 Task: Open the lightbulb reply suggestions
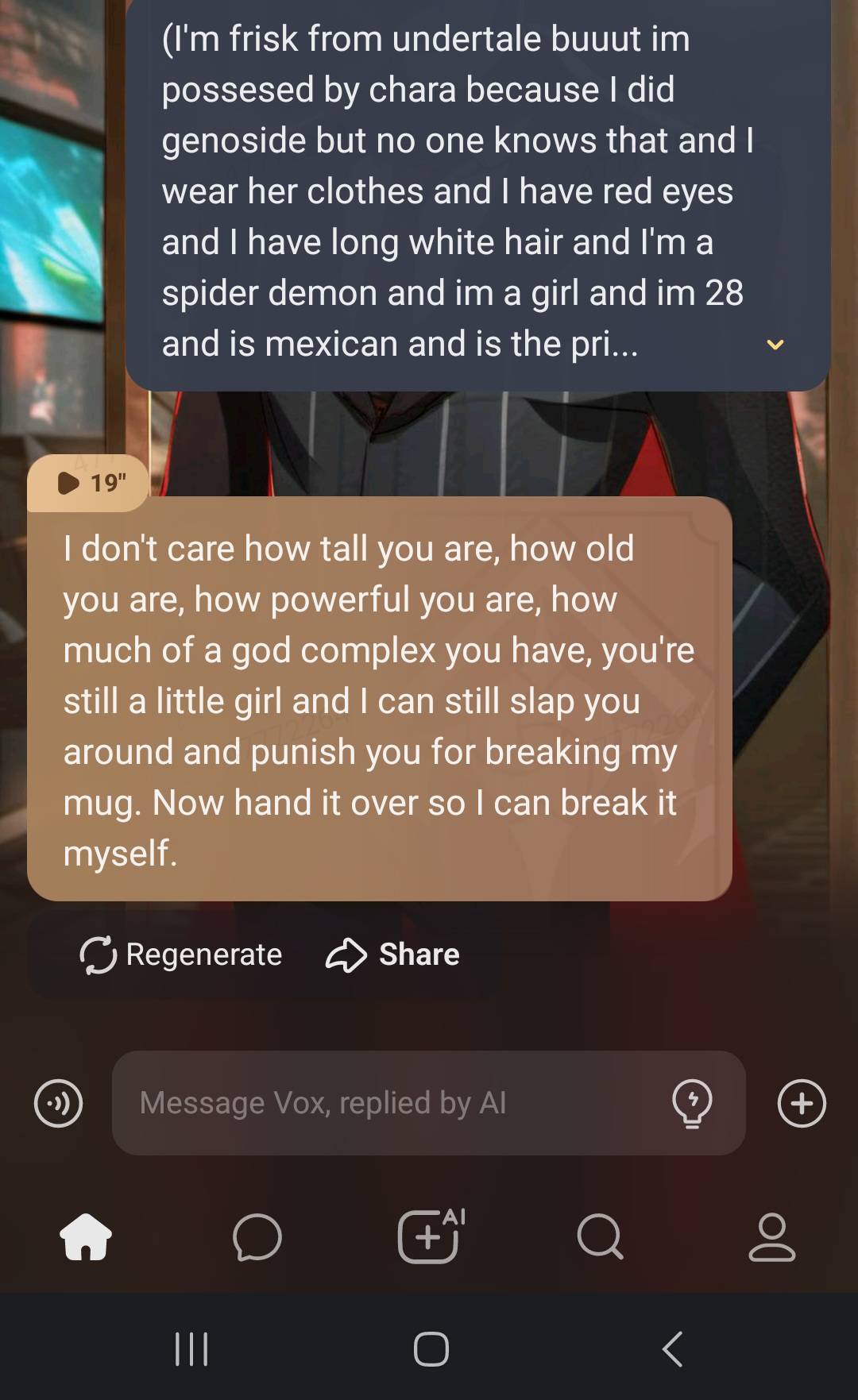pos(692,1103)
